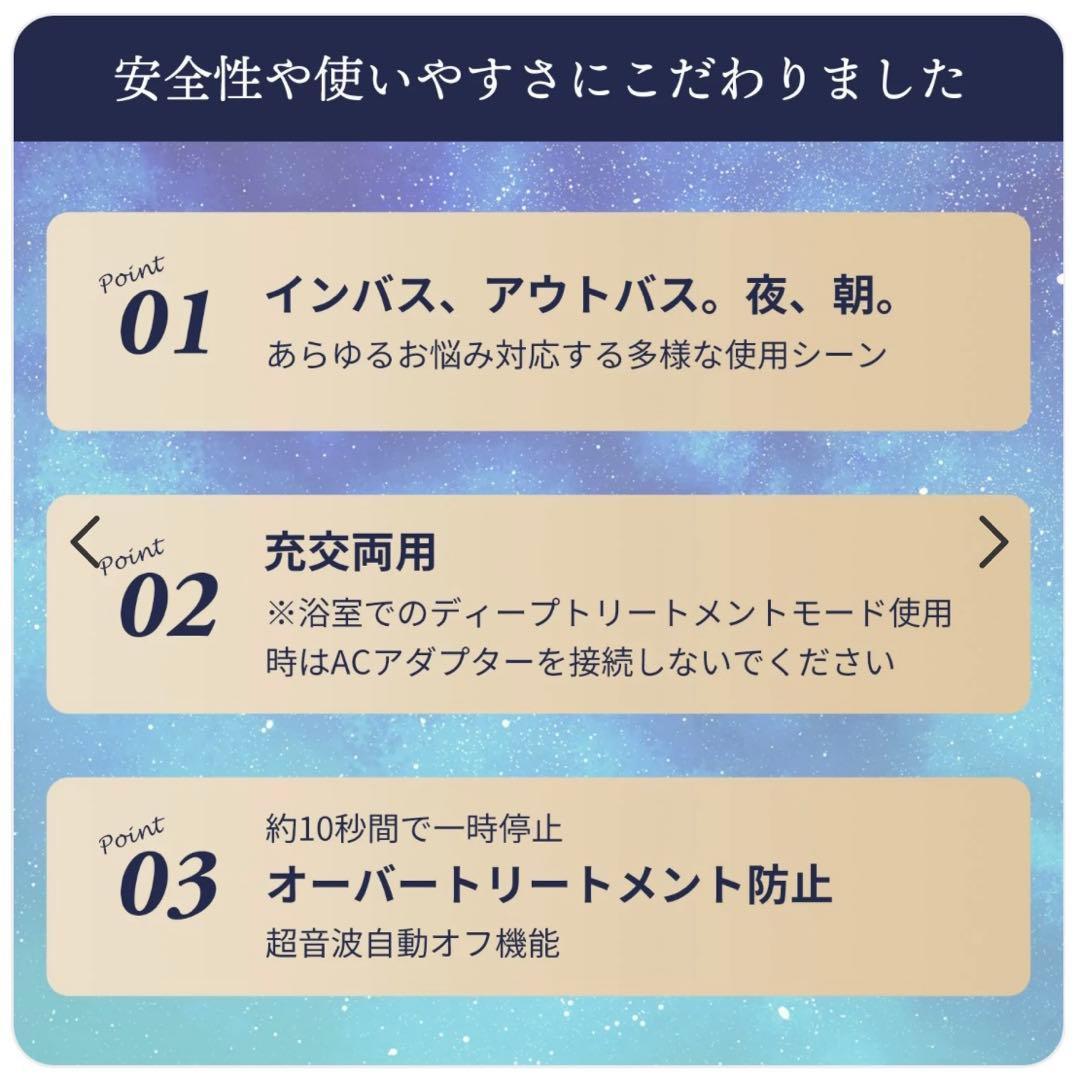The width and height of the screenshot is (1080, 1080).
Task: Show the next product image
Action: [x=992, y=543]
